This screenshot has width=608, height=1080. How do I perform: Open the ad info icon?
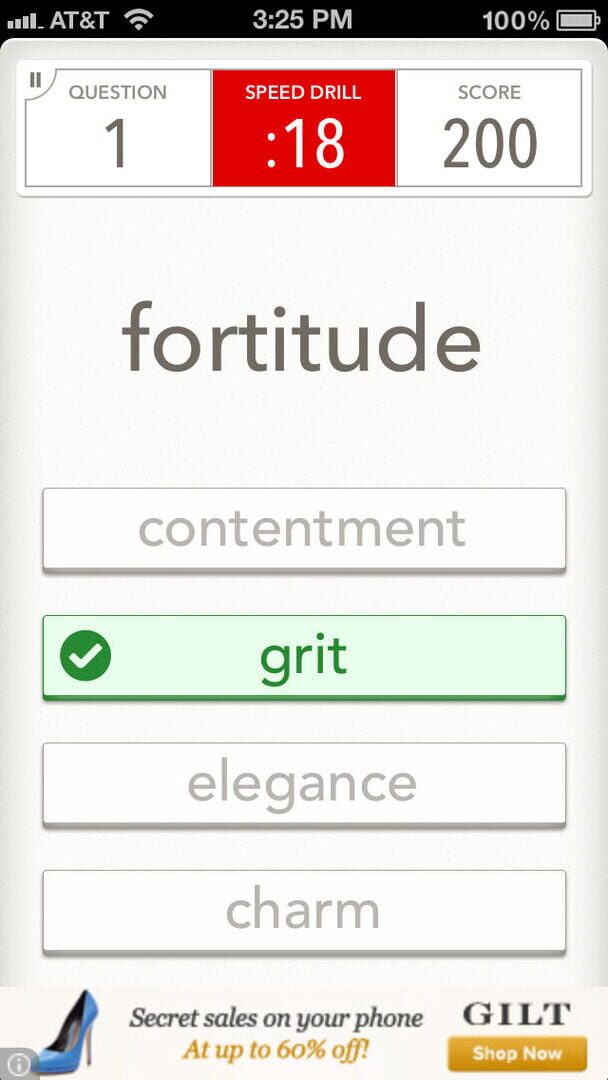19,1064
